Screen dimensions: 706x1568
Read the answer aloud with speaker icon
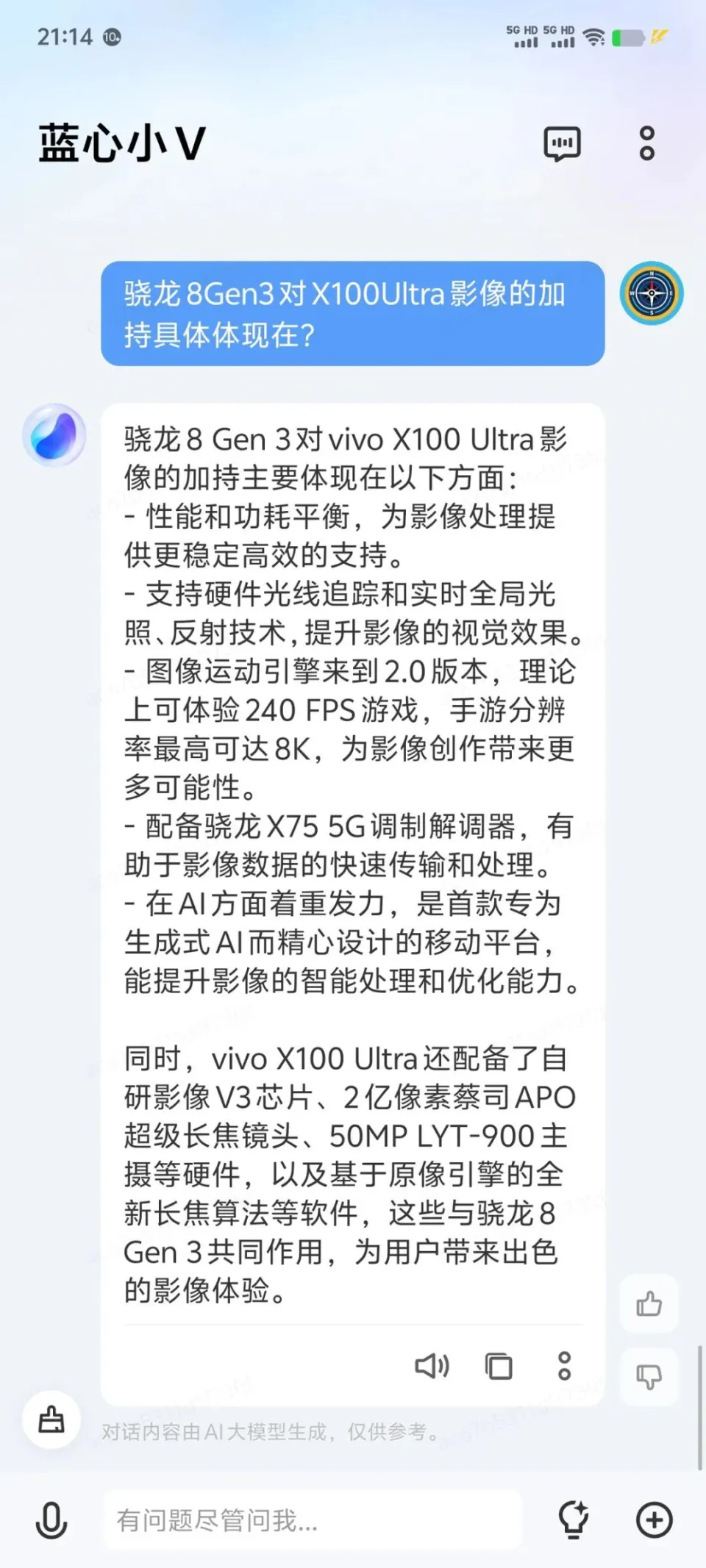point(432,1366)
